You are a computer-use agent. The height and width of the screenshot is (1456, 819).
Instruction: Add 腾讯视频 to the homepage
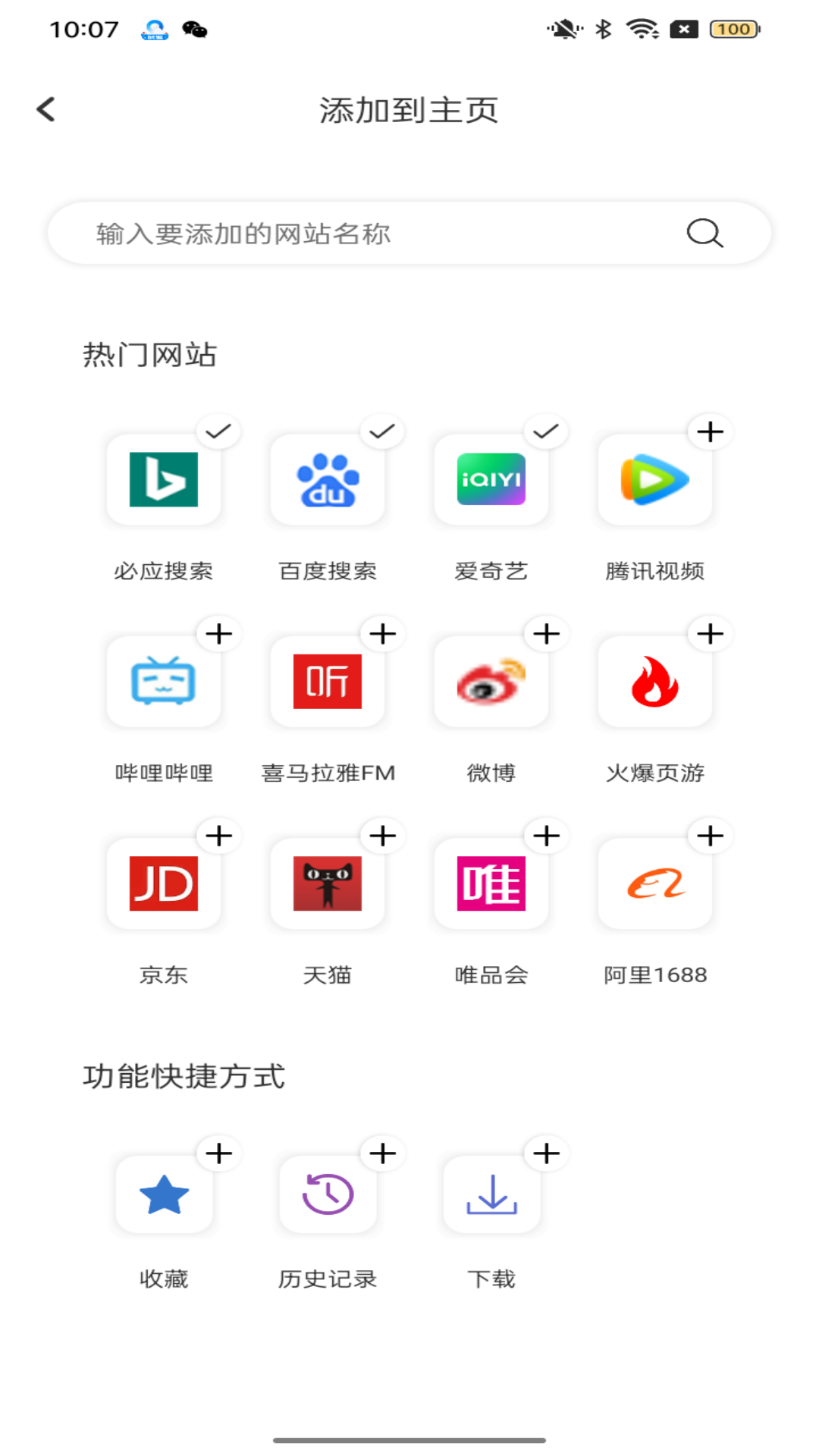710,432
